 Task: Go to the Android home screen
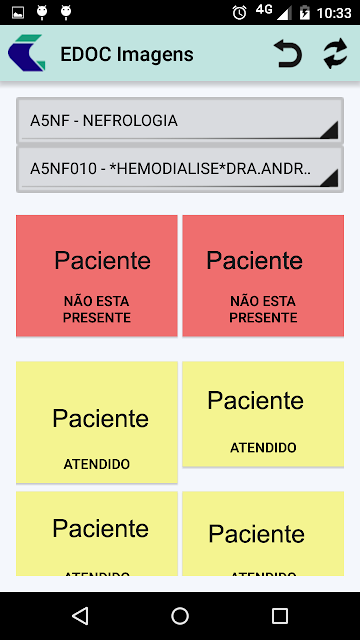[180, 616]
